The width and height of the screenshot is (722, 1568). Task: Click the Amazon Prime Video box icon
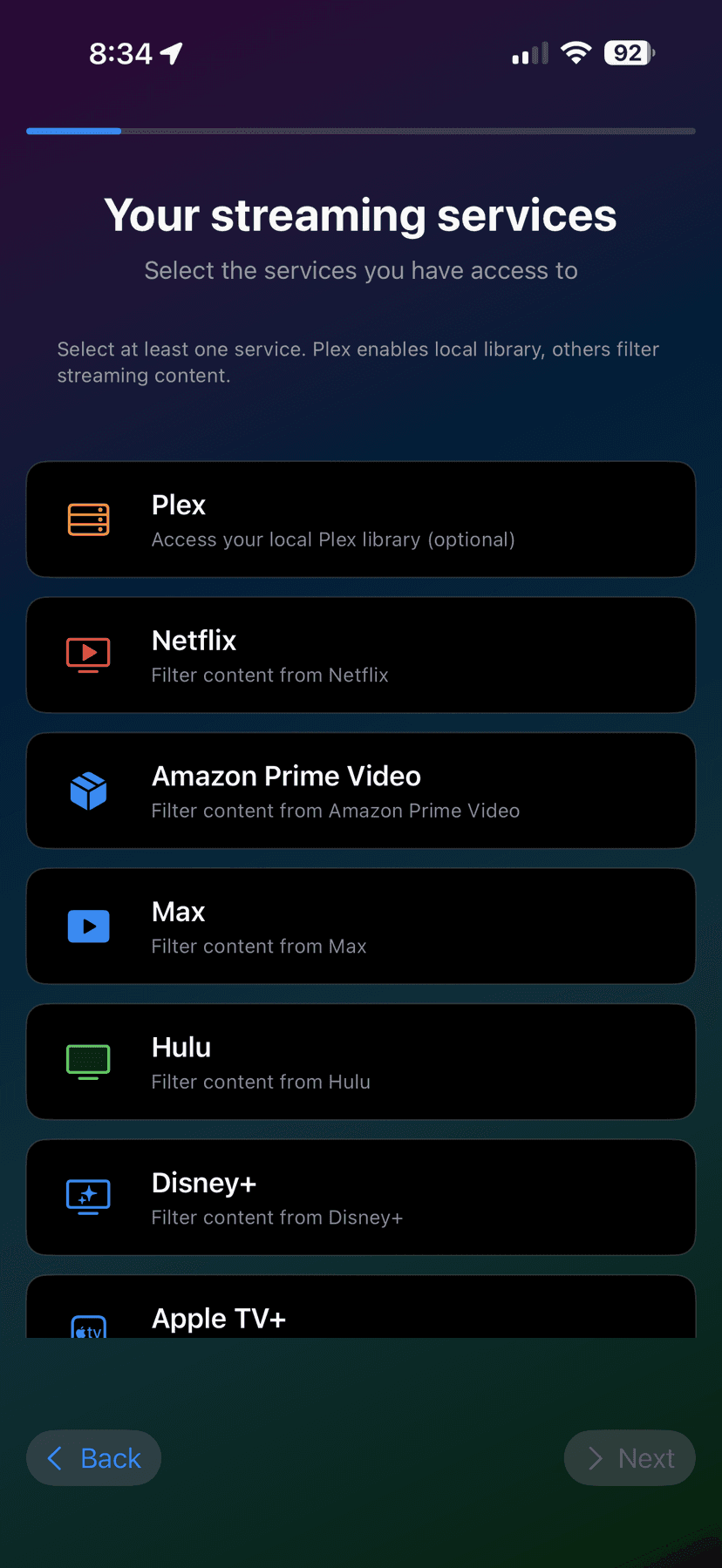pos(88,791)
